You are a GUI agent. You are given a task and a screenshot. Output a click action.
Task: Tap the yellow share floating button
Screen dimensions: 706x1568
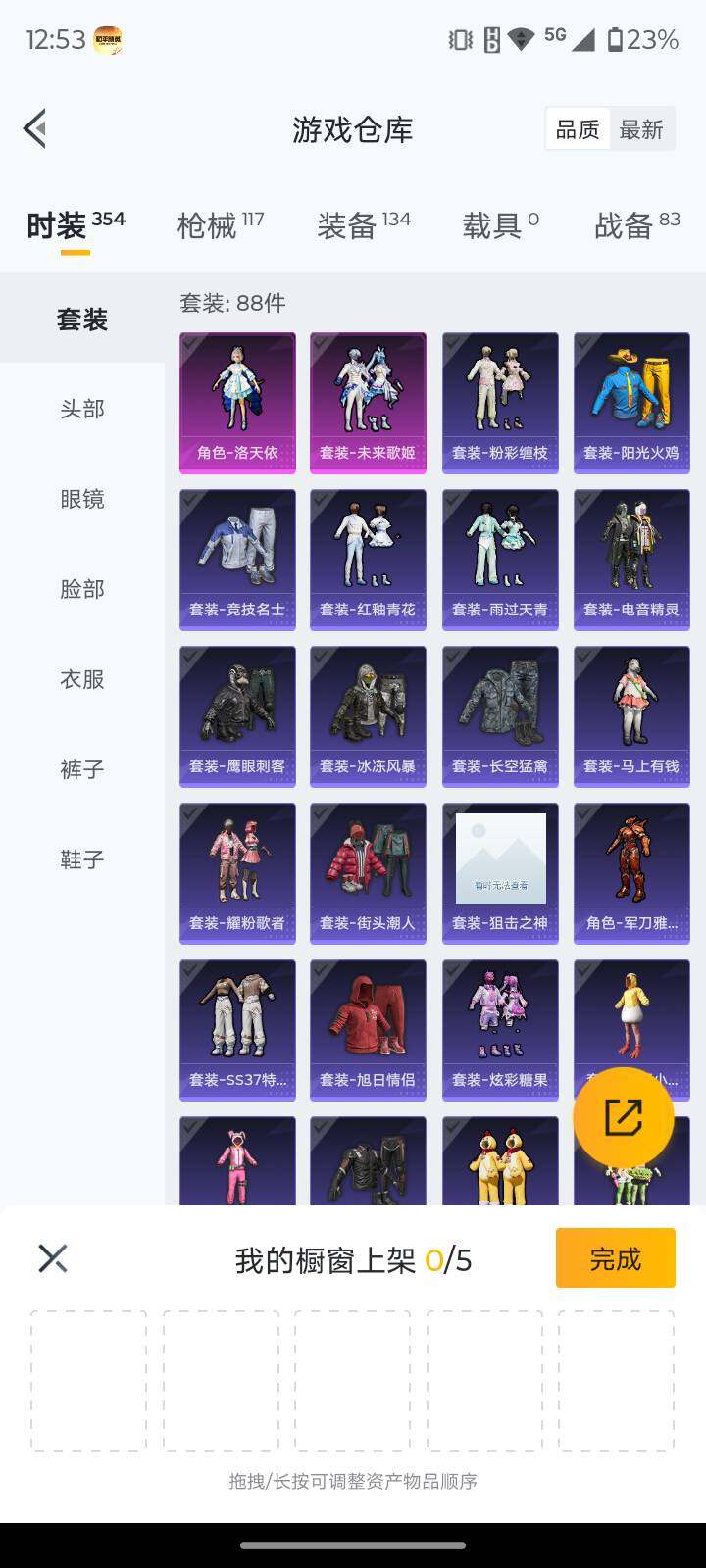point(624,1118)
